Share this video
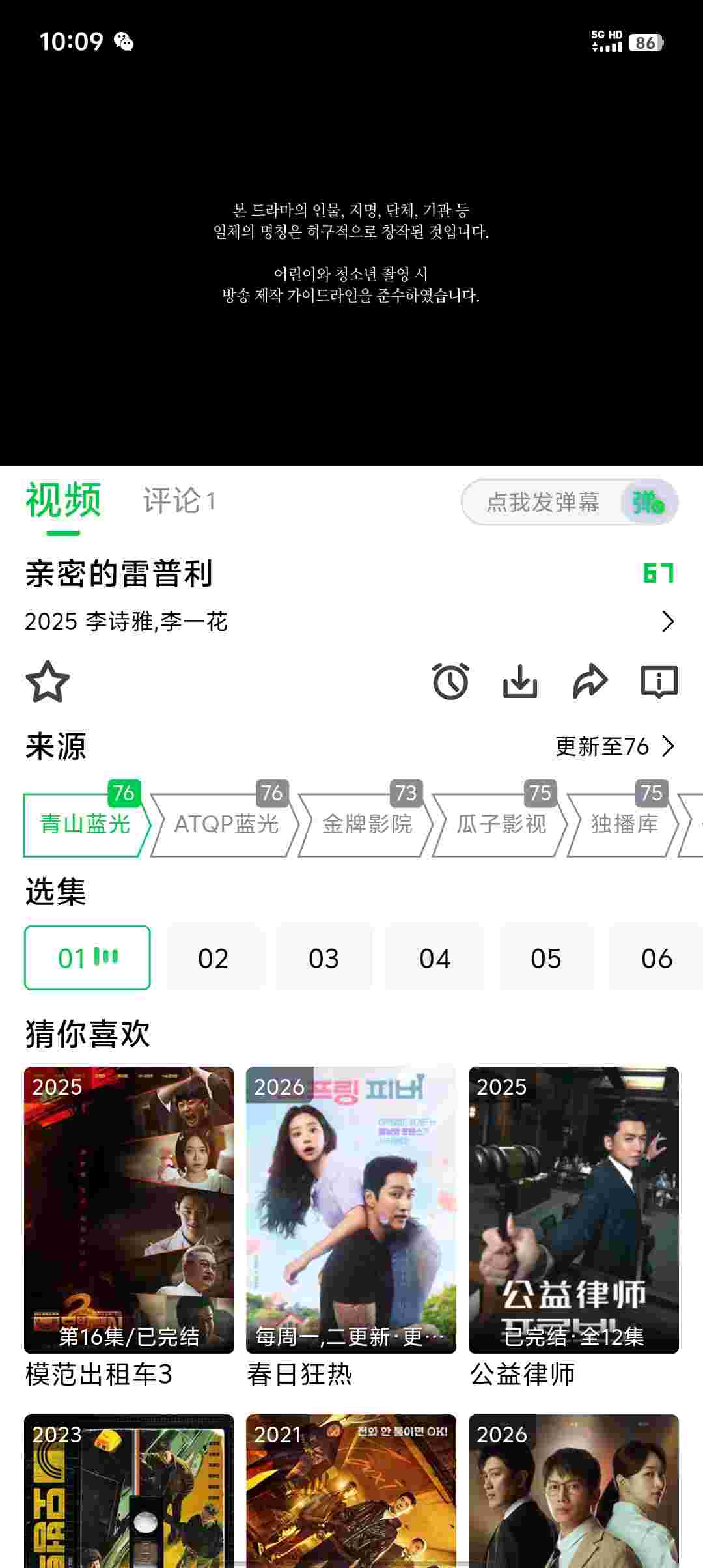 pos(590,682)
